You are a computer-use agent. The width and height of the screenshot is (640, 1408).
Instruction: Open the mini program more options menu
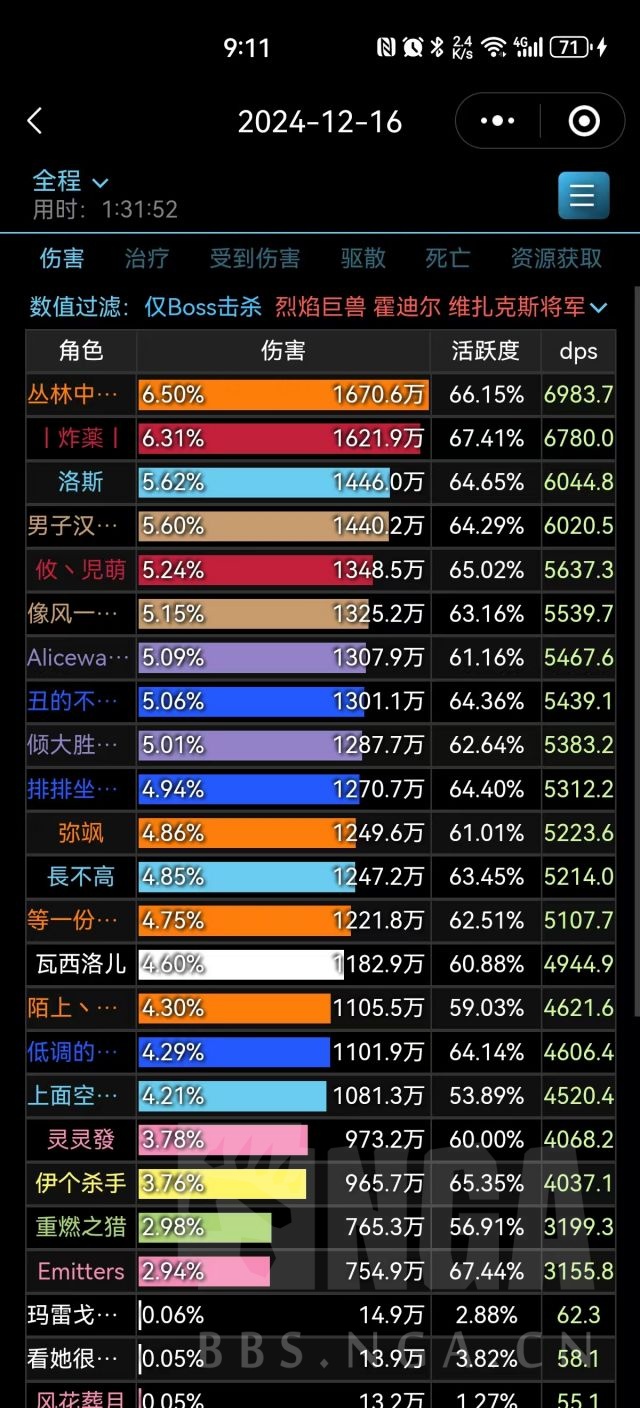pos(498,122)
